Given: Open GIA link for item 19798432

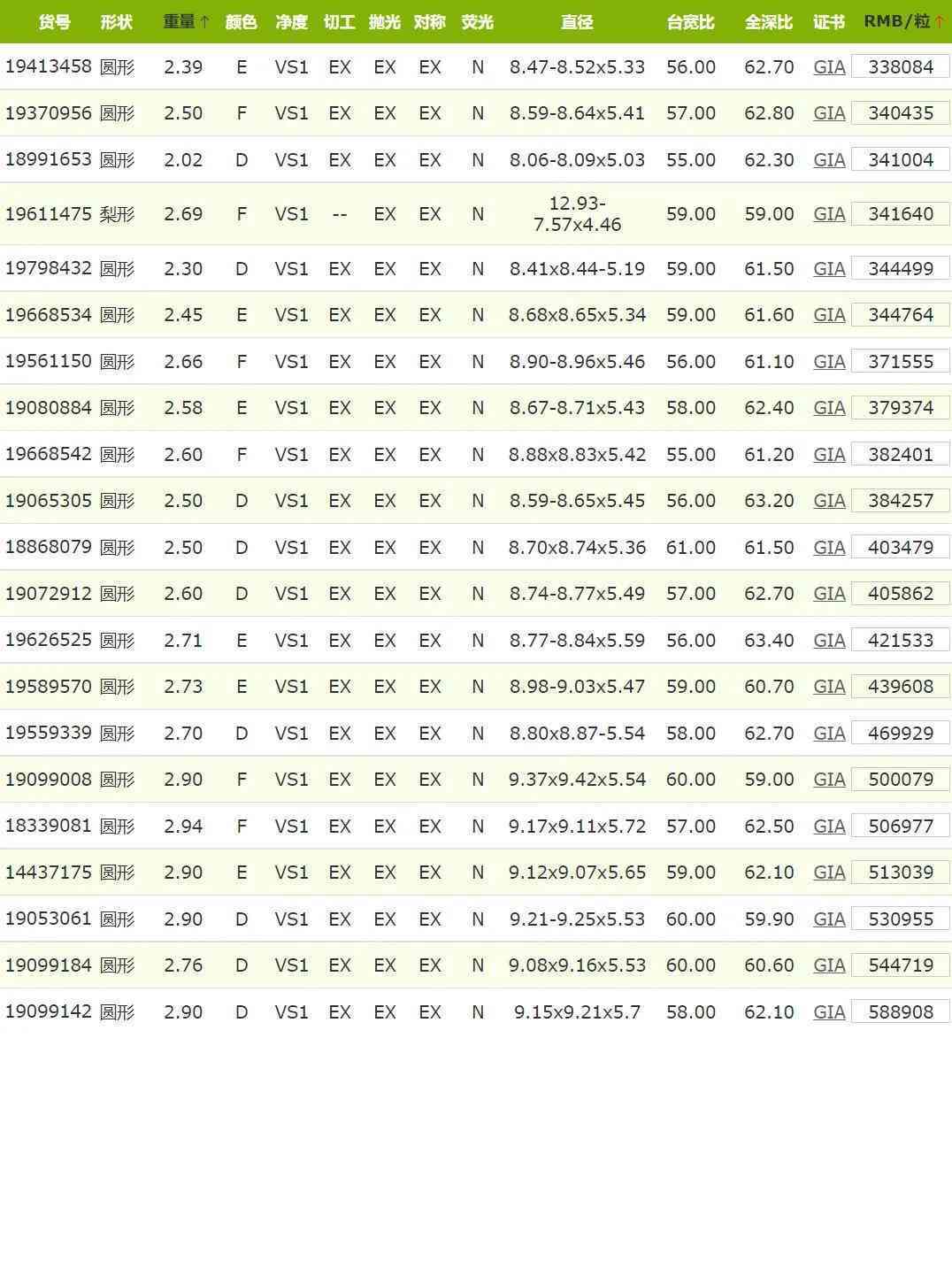Looking at the screenshot, I should click(829, 269).
